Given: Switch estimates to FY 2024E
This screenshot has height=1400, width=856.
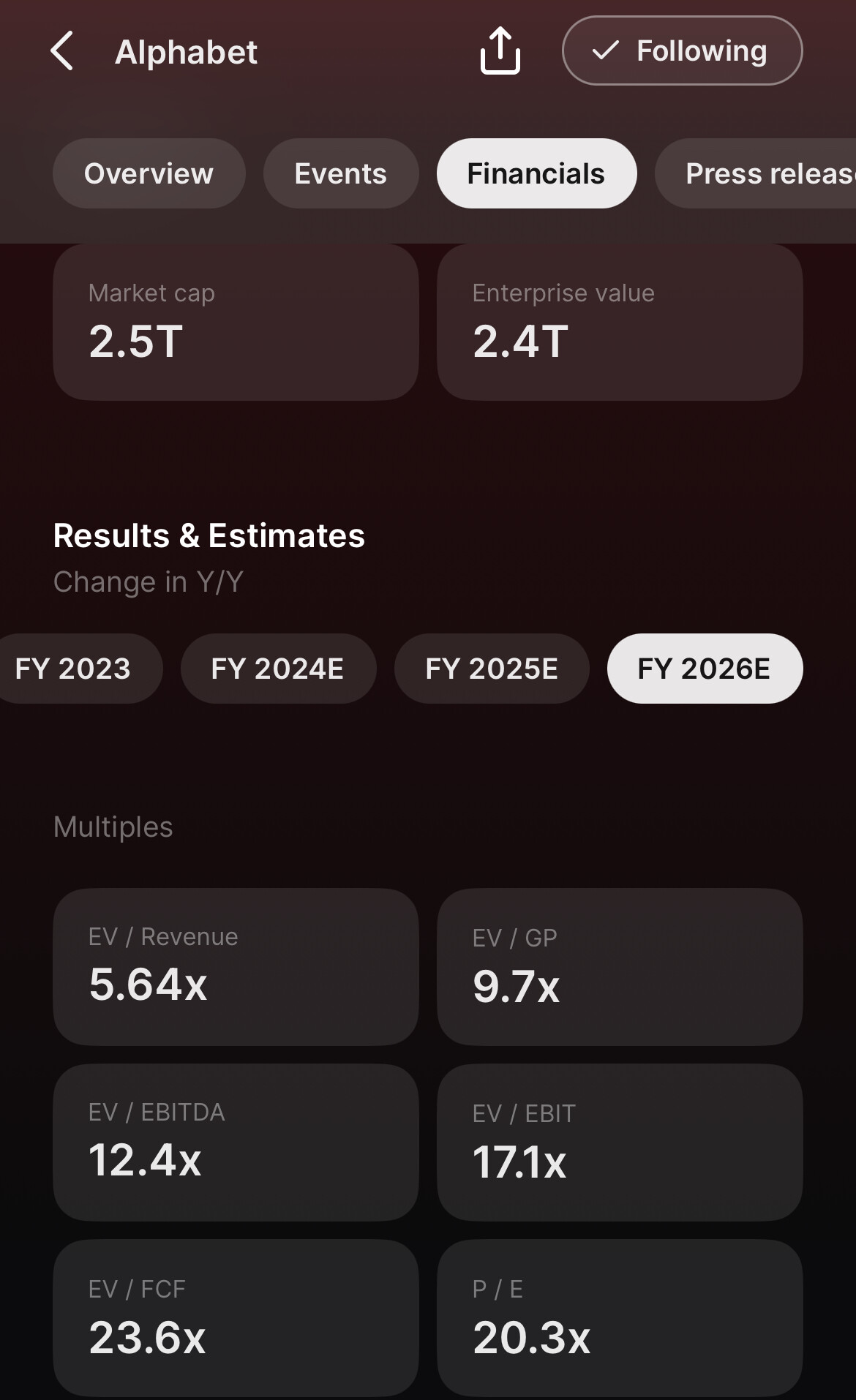Looking at the screenshot, I should click(x=278, y=669).
